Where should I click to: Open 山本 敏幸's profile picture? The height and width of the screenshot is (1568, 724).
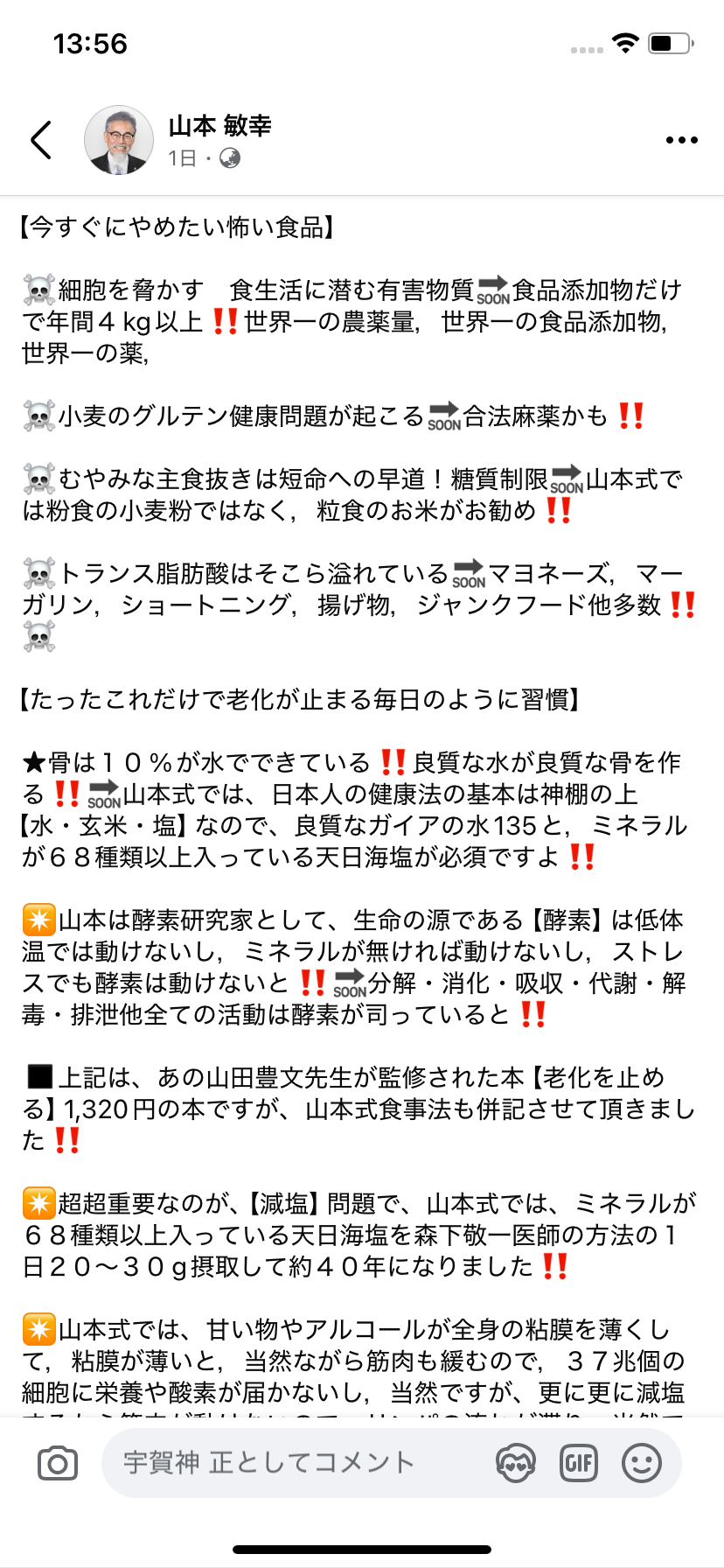119,141
